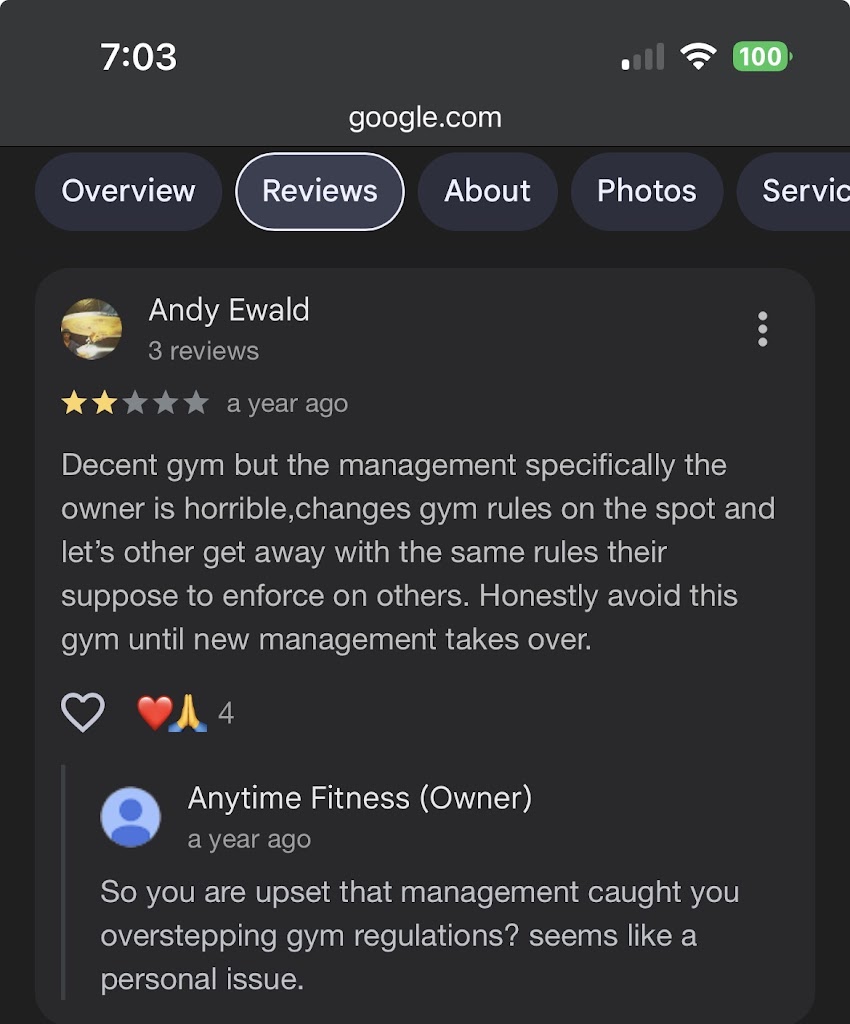The height and width of the screenshot is (1024, 850).
Task: Switch to the Overview tab
Action: click(128, 191)
